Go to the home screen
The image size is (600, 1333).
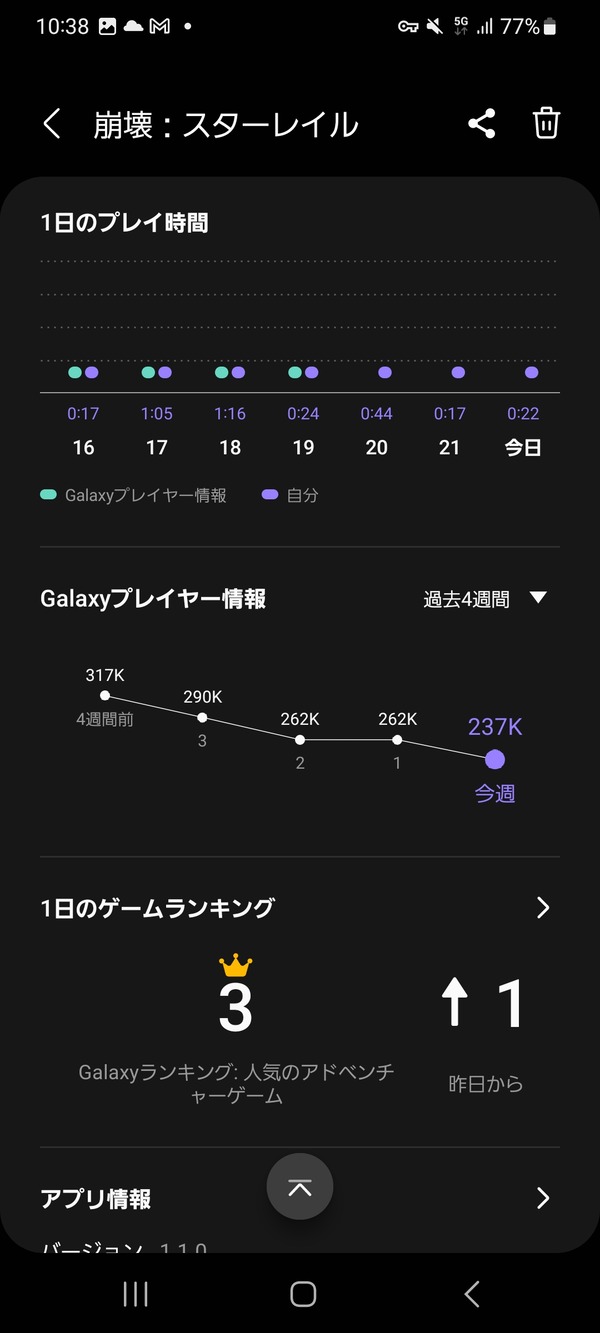(x=303, y=1294)
